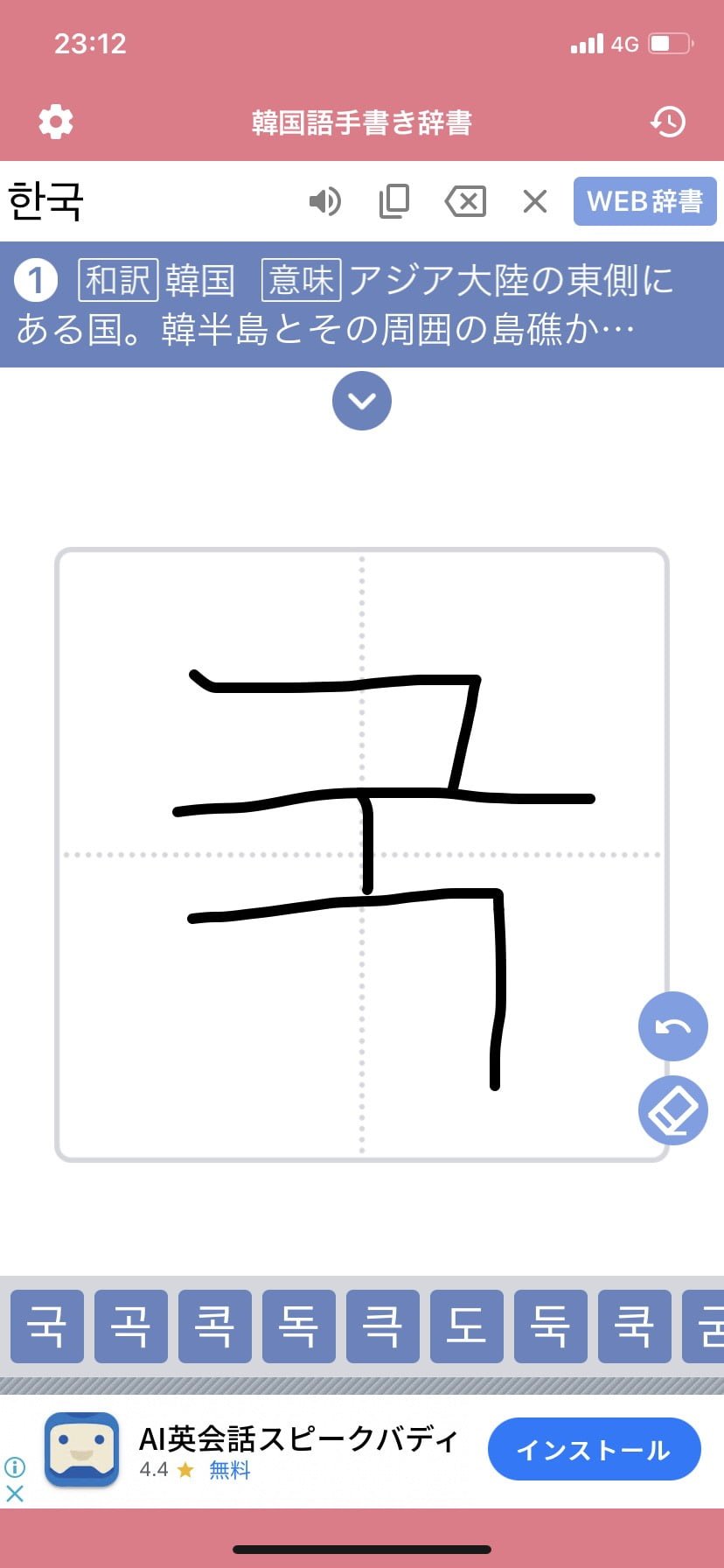Viewport: 724px width, 1568px height.
Task: Open the search history
Action: [668, 122]
